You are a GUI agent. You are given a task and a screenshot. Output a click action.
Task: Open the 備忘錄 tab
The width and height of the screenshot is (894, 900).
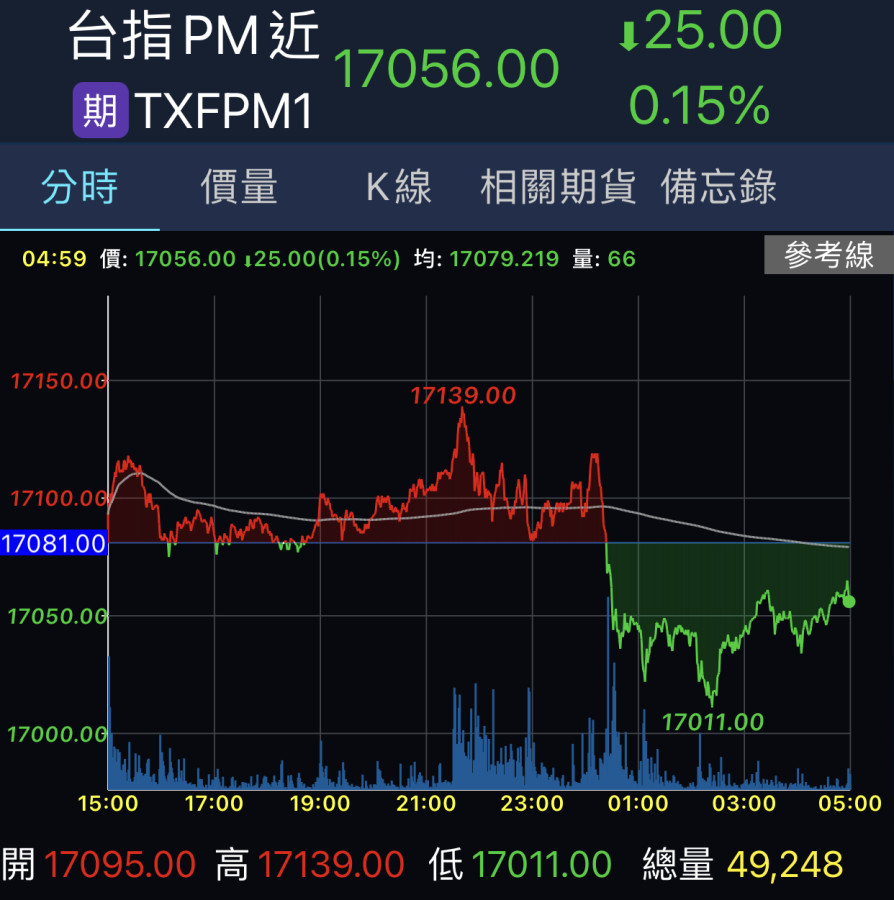coord(718,187)
